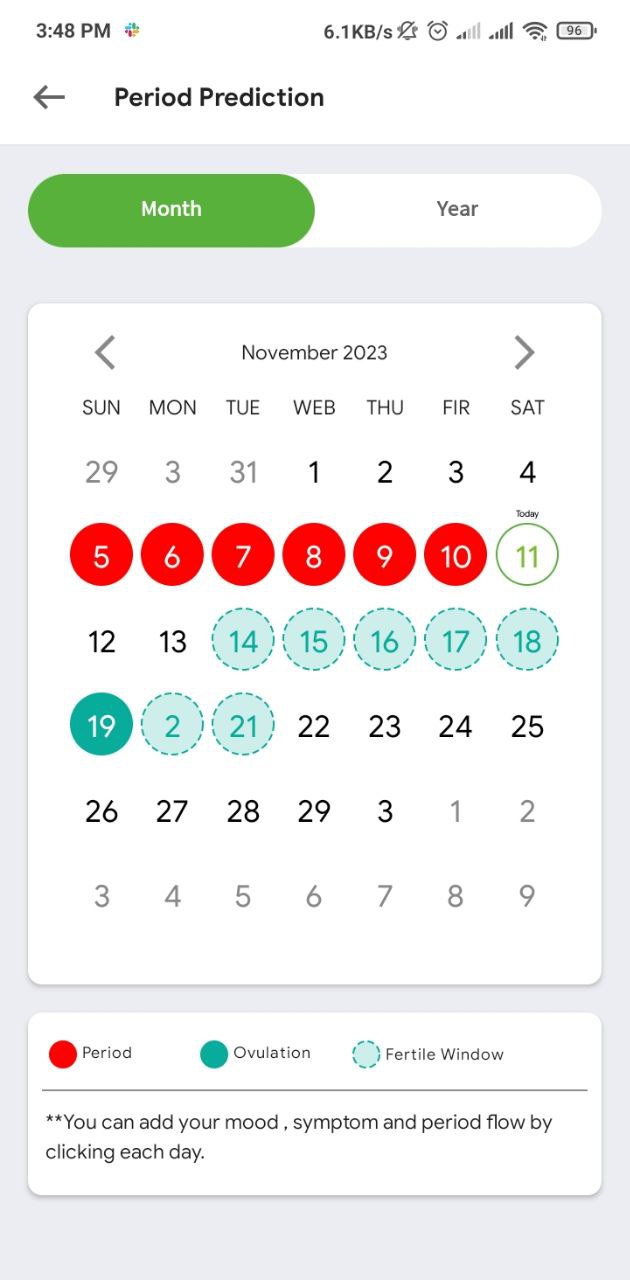
Task: Select November 1 on the calendar
Action: tap(314, 471)
